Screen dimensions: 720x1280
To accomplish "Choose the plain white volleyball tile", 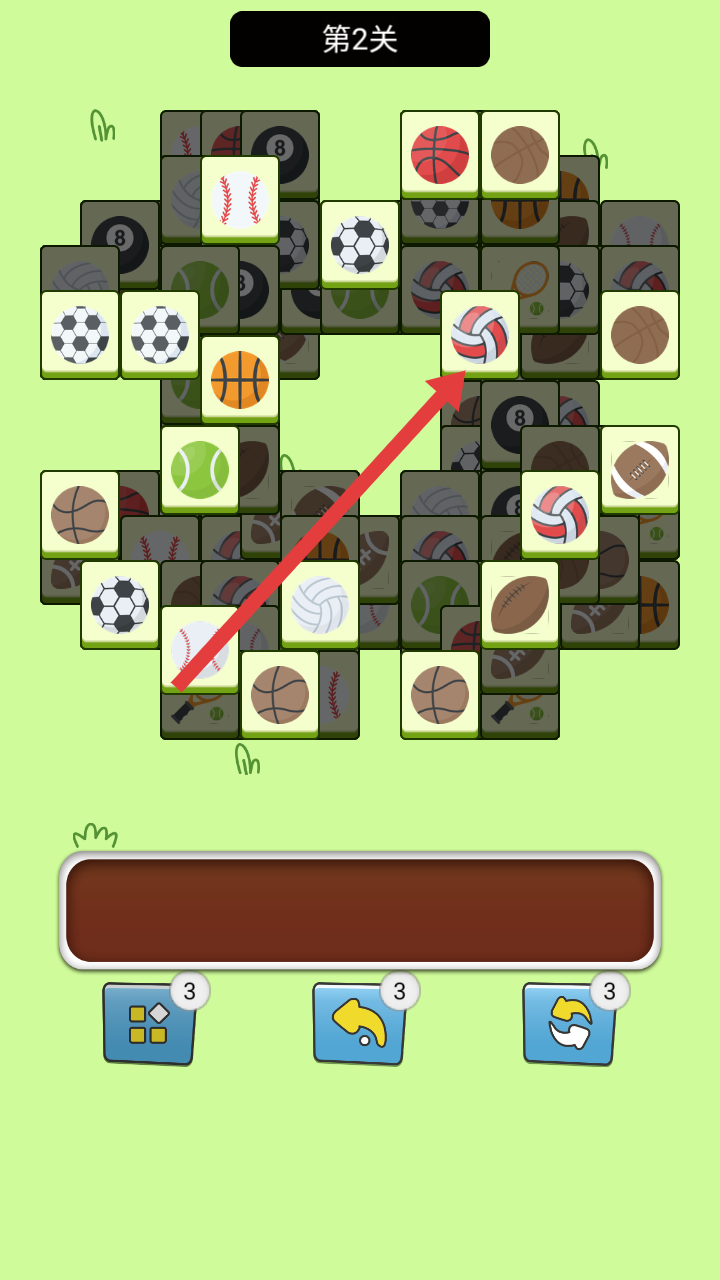I will tap(320, 604).
